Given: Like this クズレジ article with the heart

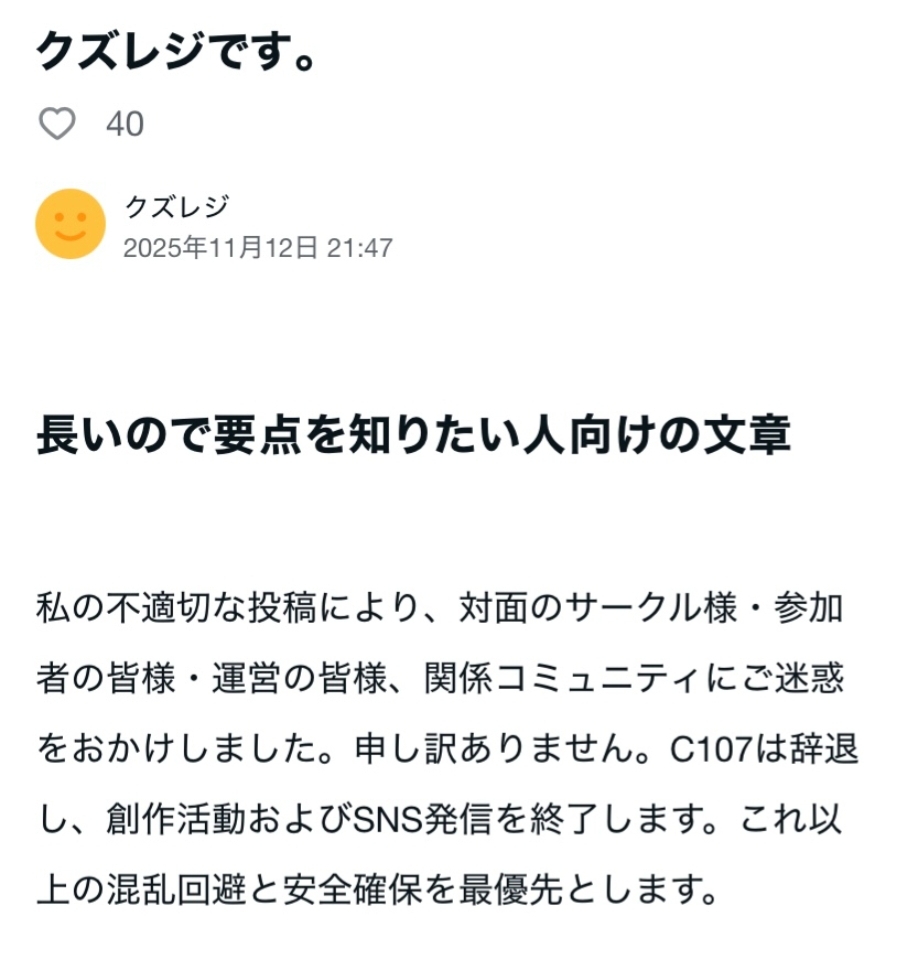Looking at the screenshot, I should click(x=57, y=124).
